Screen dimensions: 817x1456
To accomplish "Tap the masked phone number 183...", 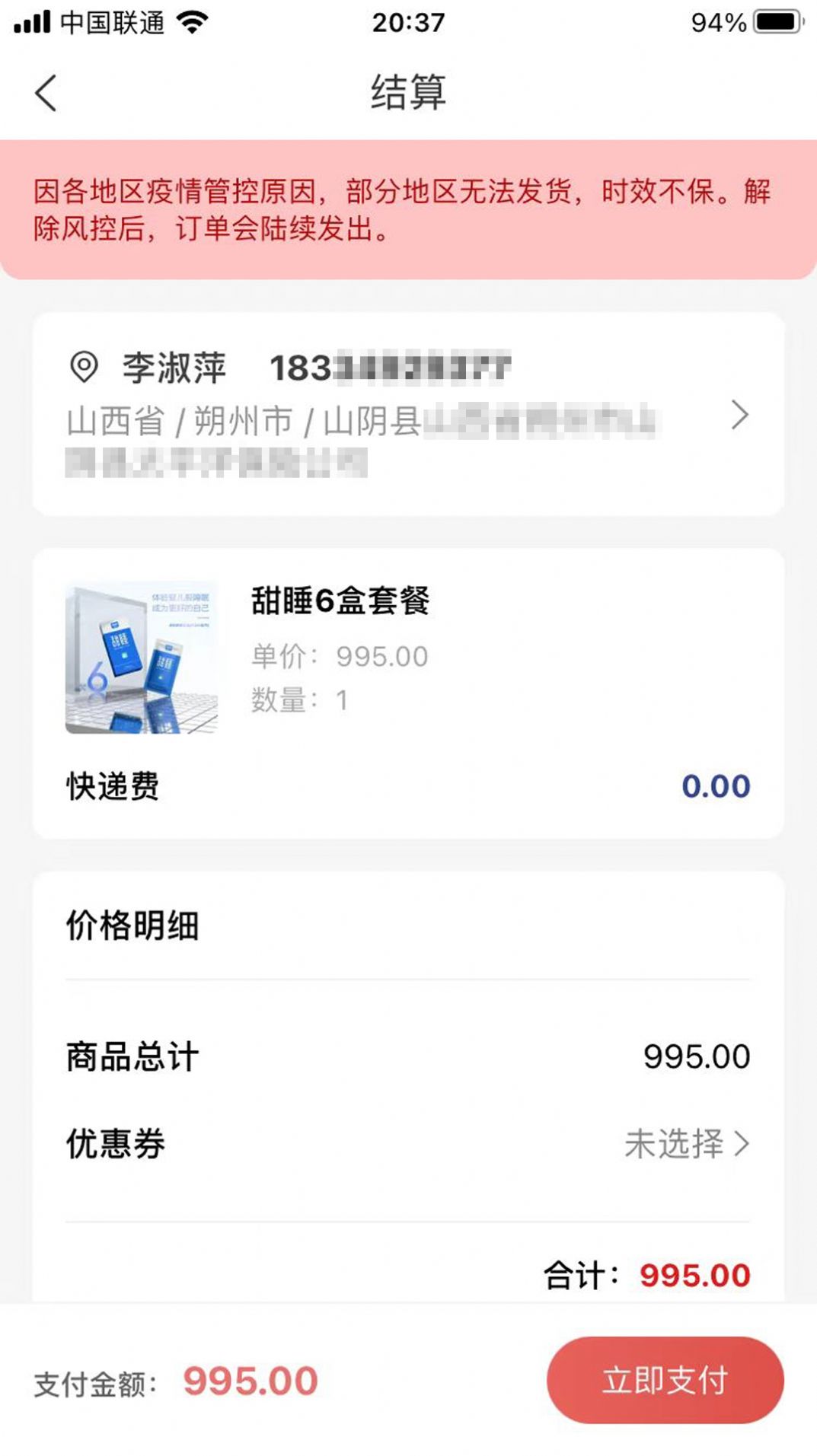I will 388,367.
